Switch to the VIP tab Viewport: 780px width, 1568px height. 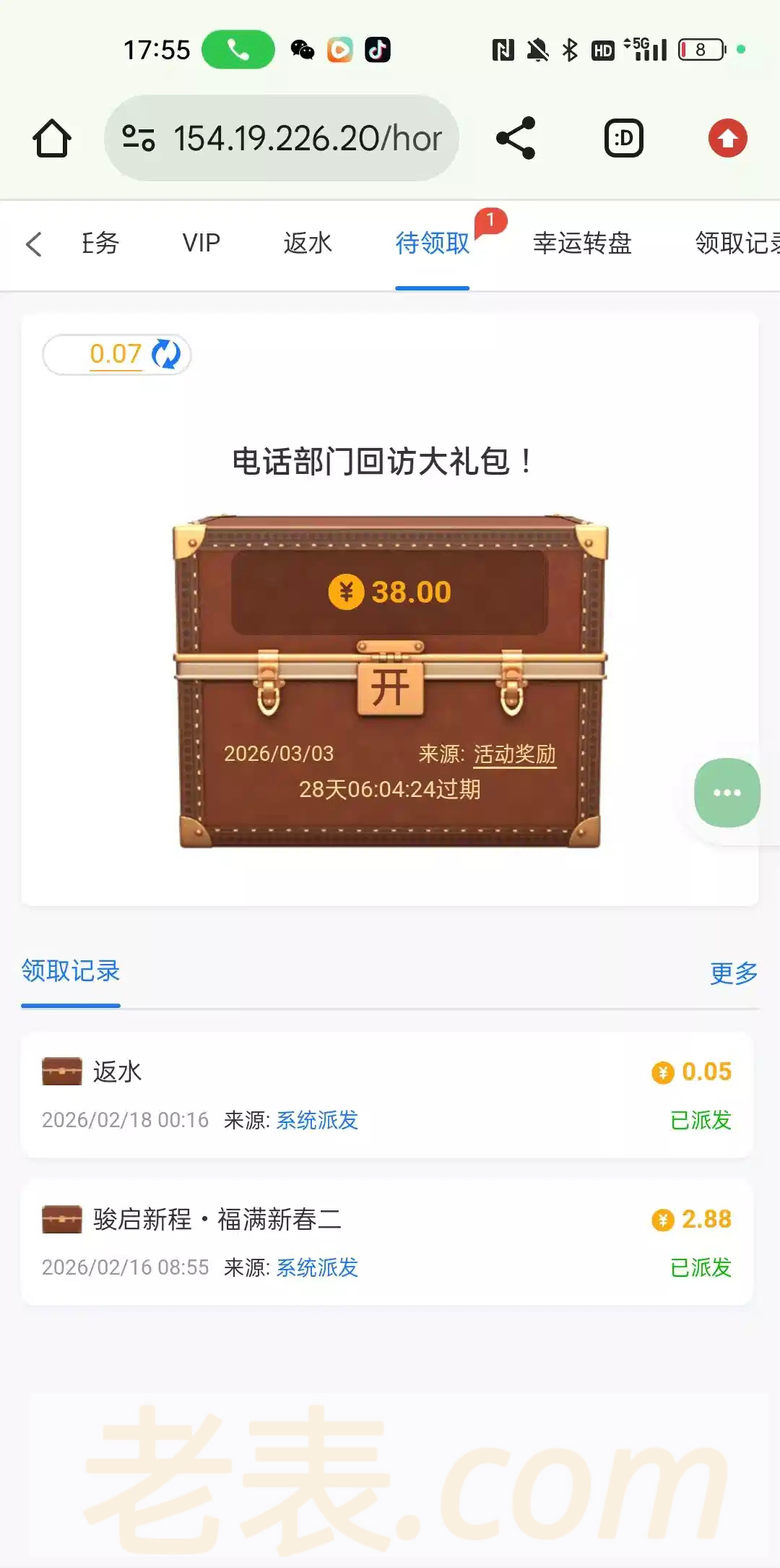click(x=201, y=244)
